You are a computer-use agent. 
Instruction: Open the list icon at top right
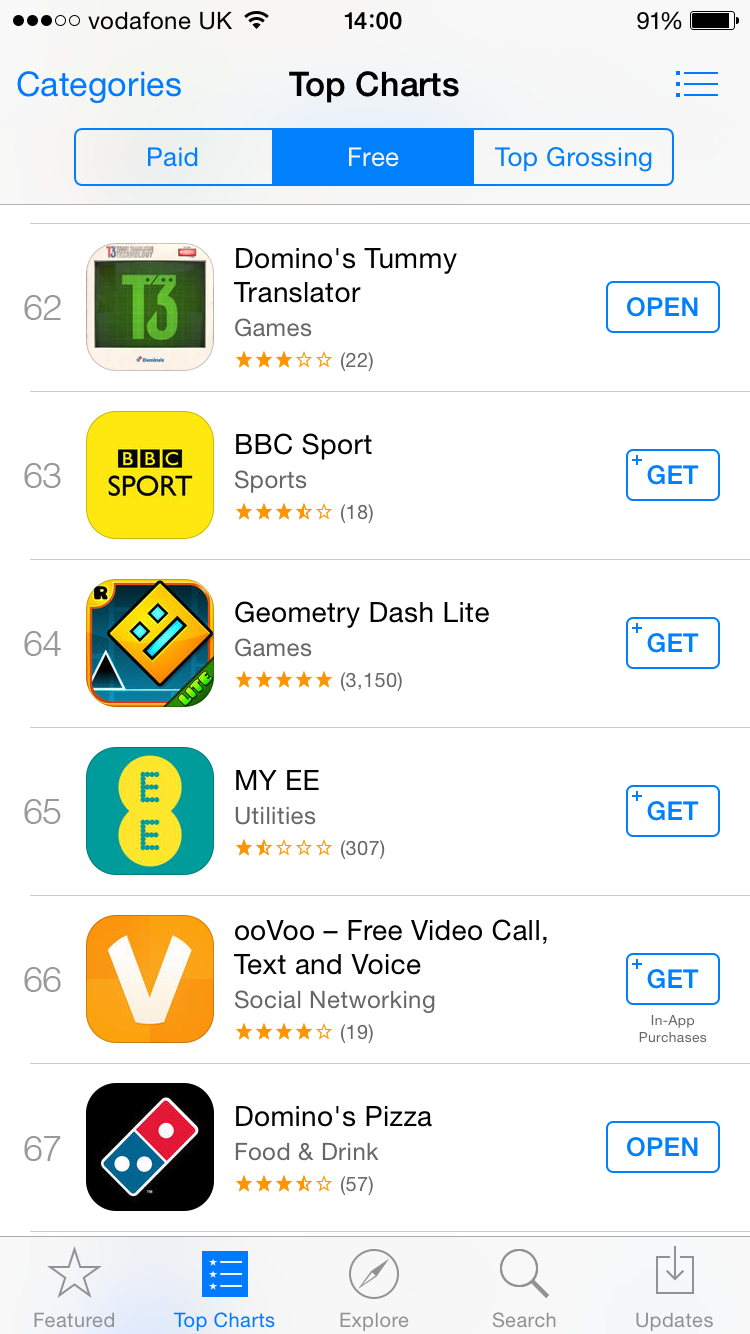click(696, 84)
